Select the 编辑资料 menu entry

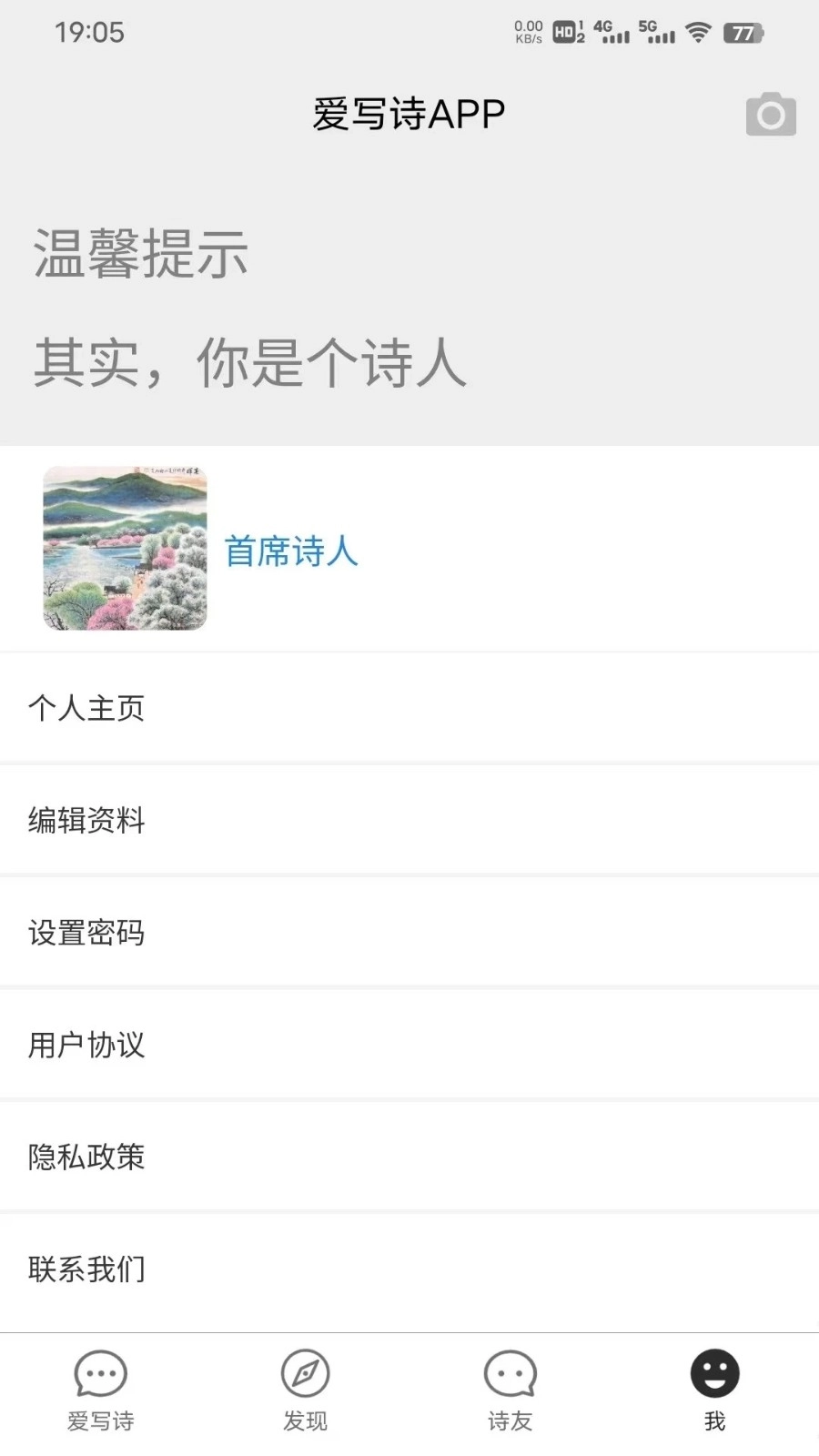tap(86, 820)
